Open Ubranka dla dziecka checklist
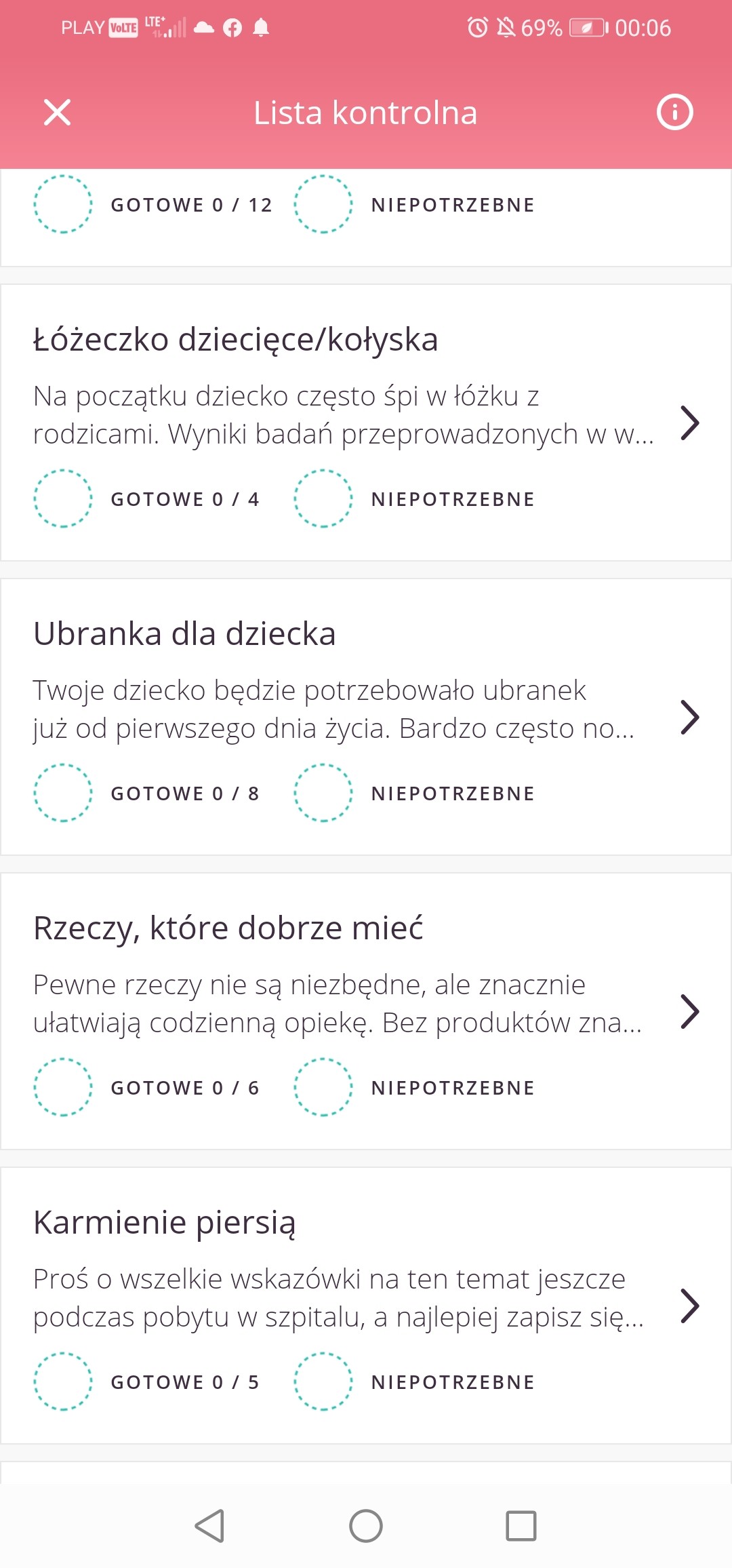Viewport: 732px width, 1568px height. click(x=689, y=718)
